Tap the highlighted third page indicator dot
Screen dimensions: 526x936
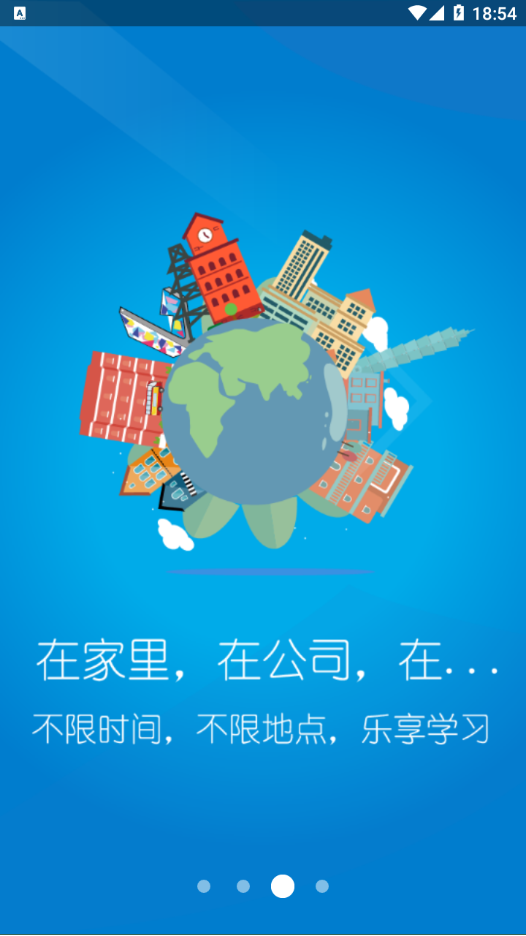pyautogui.click(x=282, y=886)
